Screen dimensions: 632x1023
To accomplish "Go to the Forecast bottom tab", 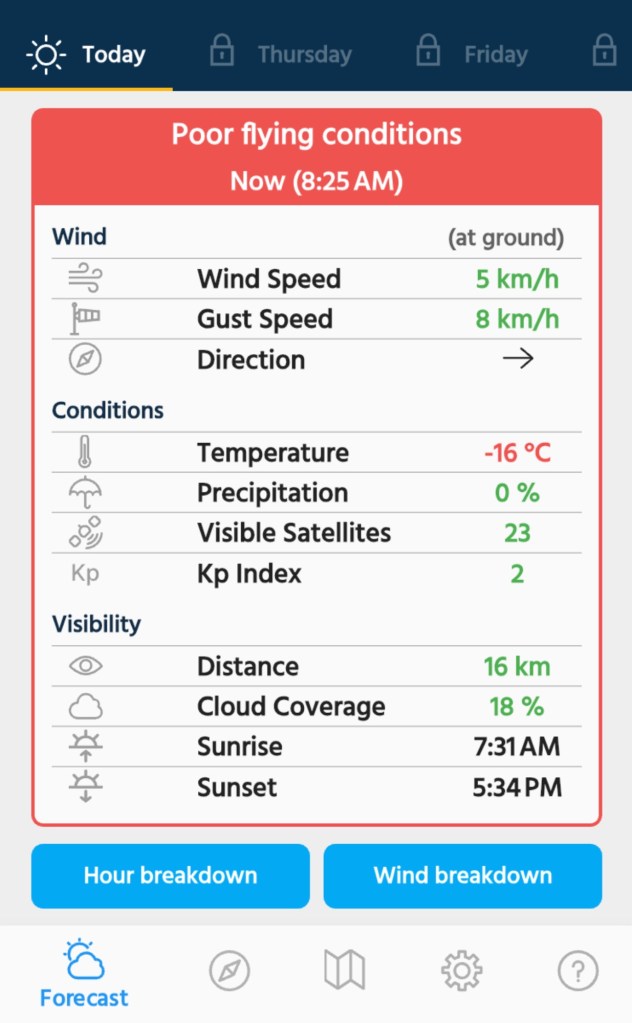I will 84,973.
